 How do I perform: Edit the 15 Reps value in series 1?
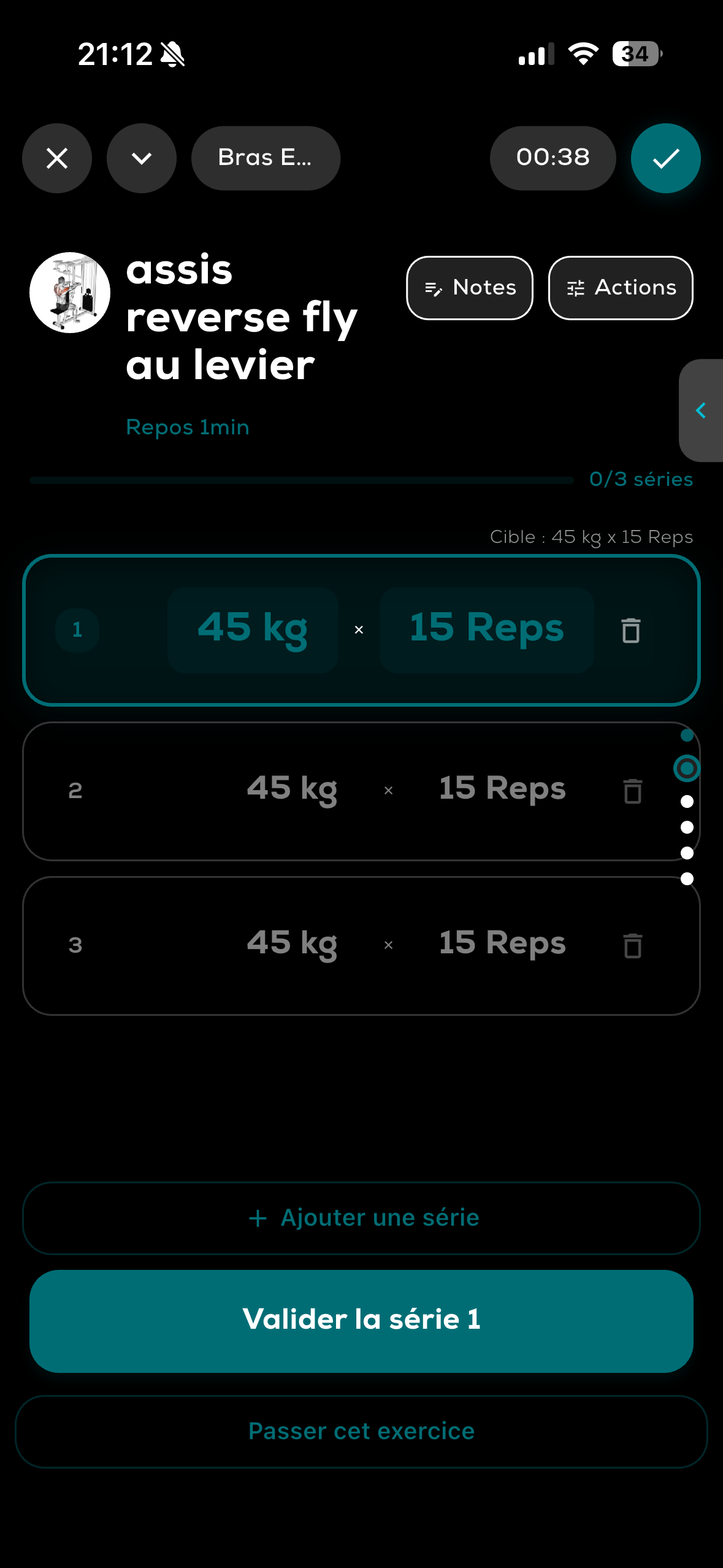(487, 629)
